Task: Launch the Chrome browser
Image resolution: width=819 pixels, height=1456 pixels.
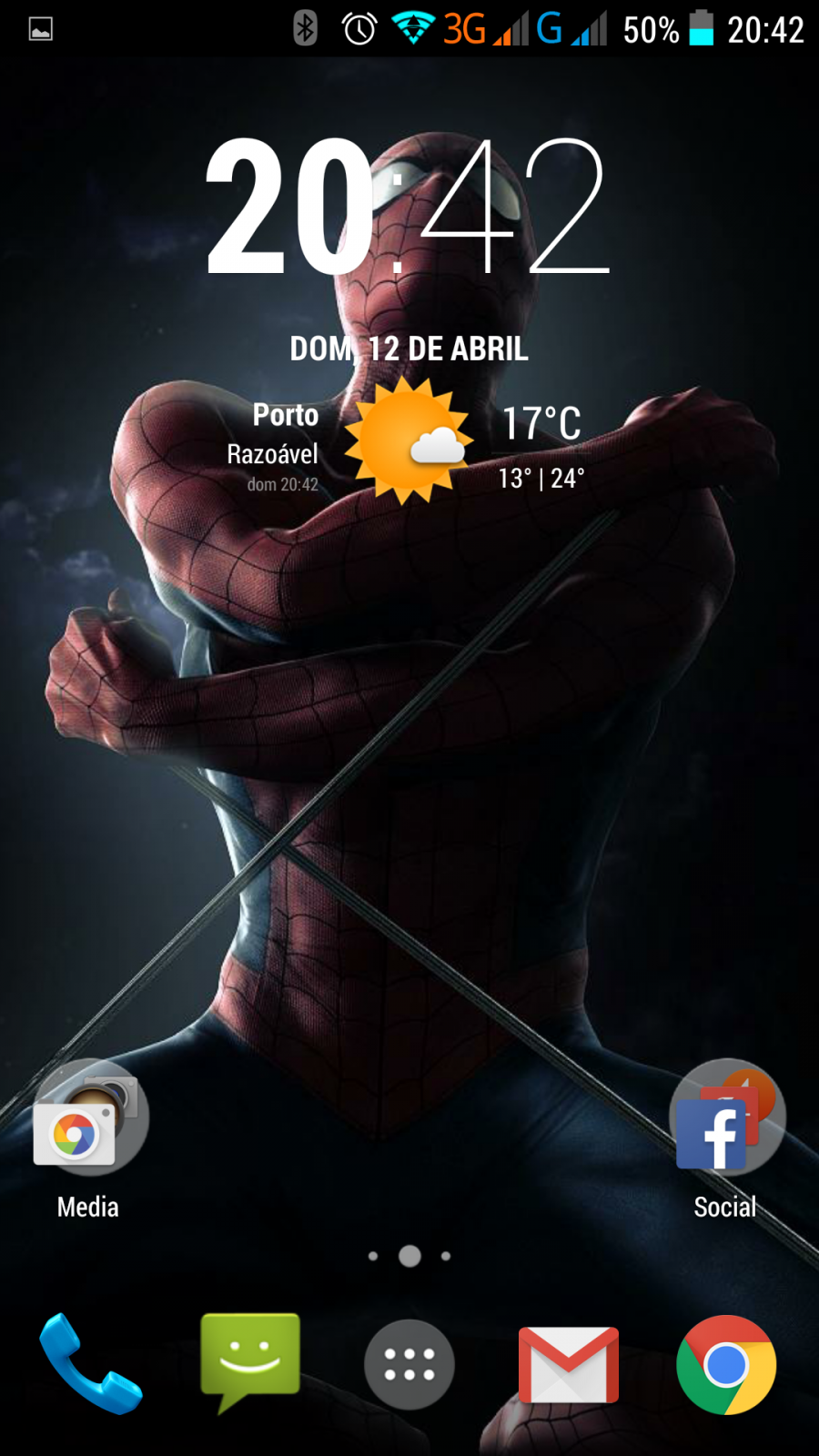Action: pos(726,1365)
